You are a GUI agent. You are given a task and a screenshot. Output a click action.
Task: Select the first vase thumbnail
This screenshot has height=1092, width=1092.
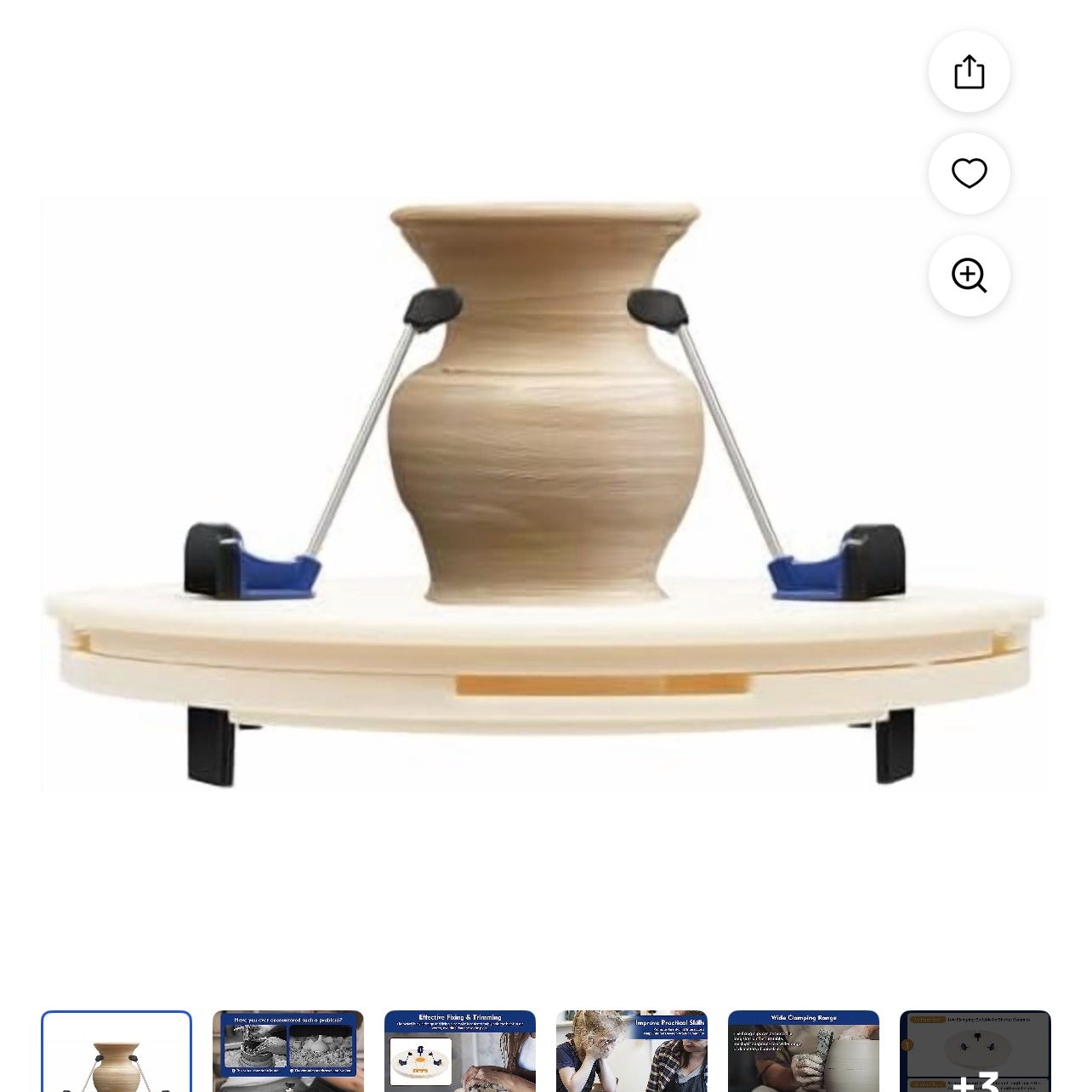(x=117, y=1053)
